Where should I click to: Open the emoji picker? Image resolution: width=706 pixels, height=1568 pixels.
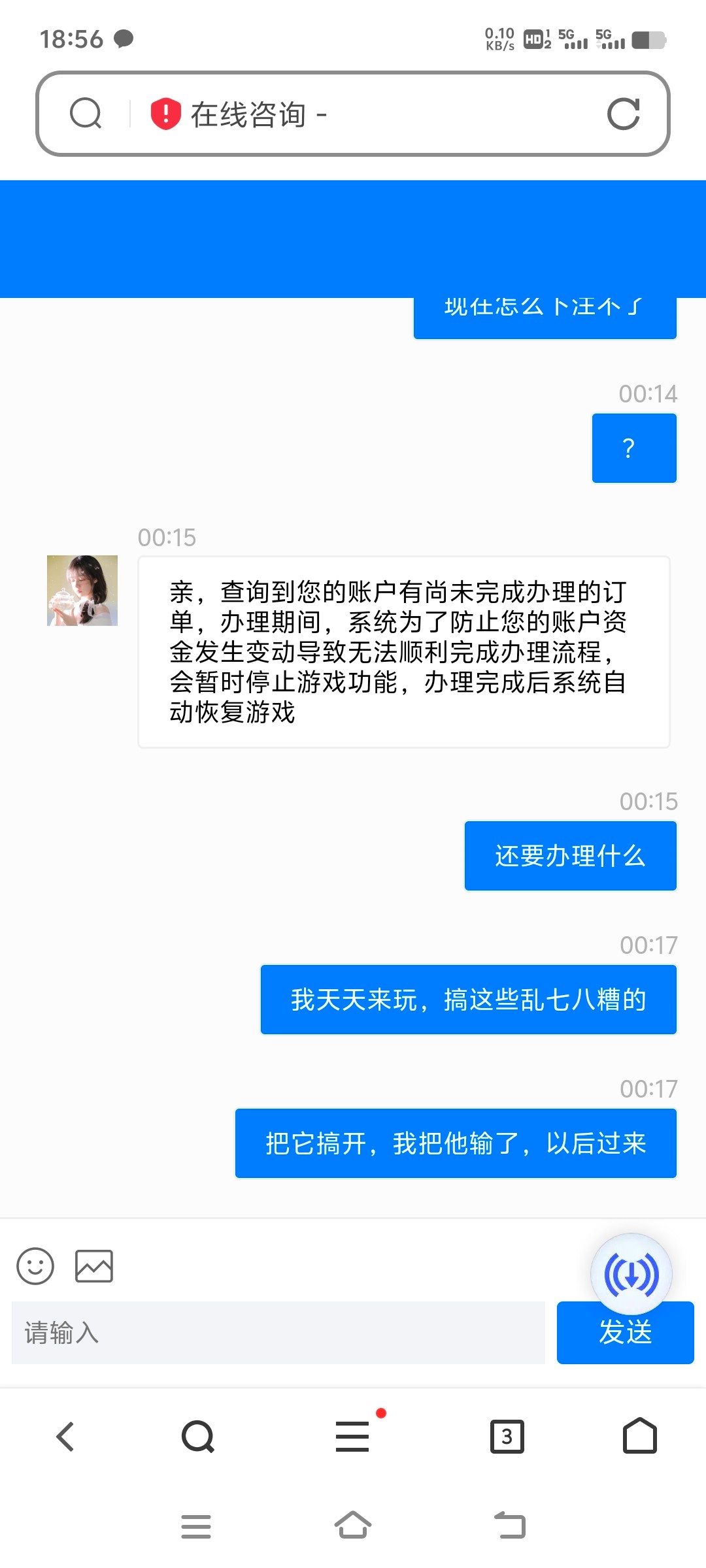pos(35,1266)
